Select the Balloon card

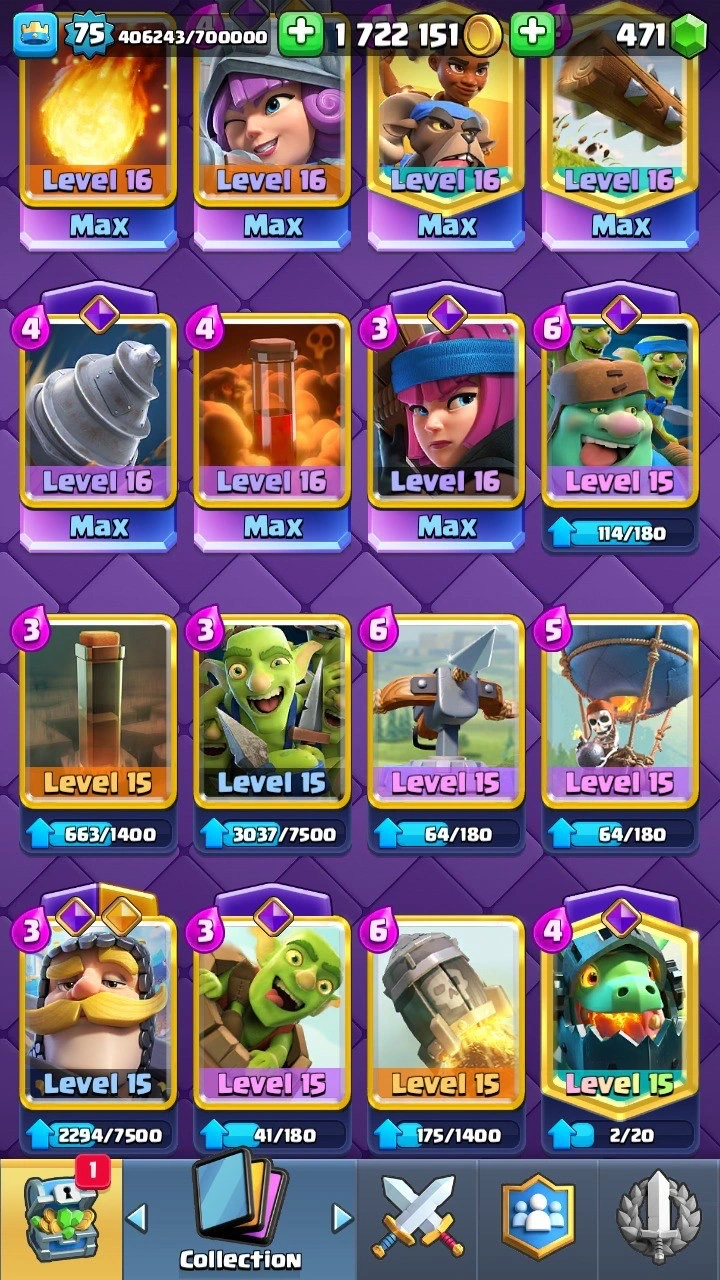click(x=620, y=710)
